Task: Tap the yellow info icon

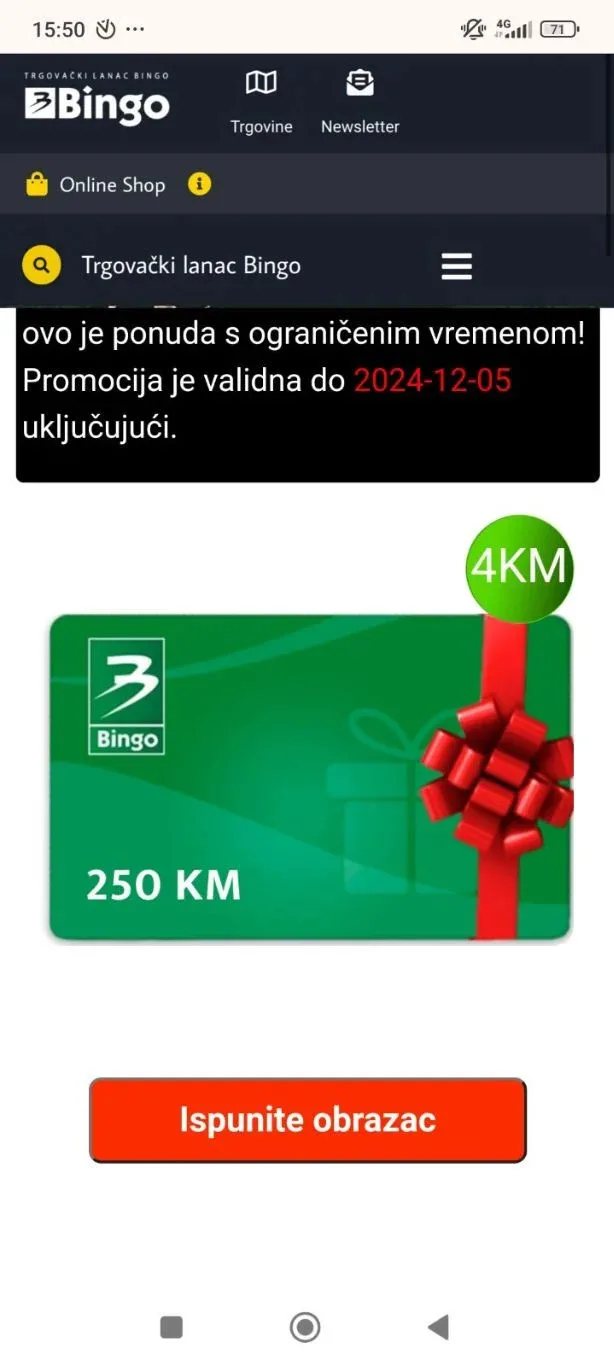Action: click(200, 184)
